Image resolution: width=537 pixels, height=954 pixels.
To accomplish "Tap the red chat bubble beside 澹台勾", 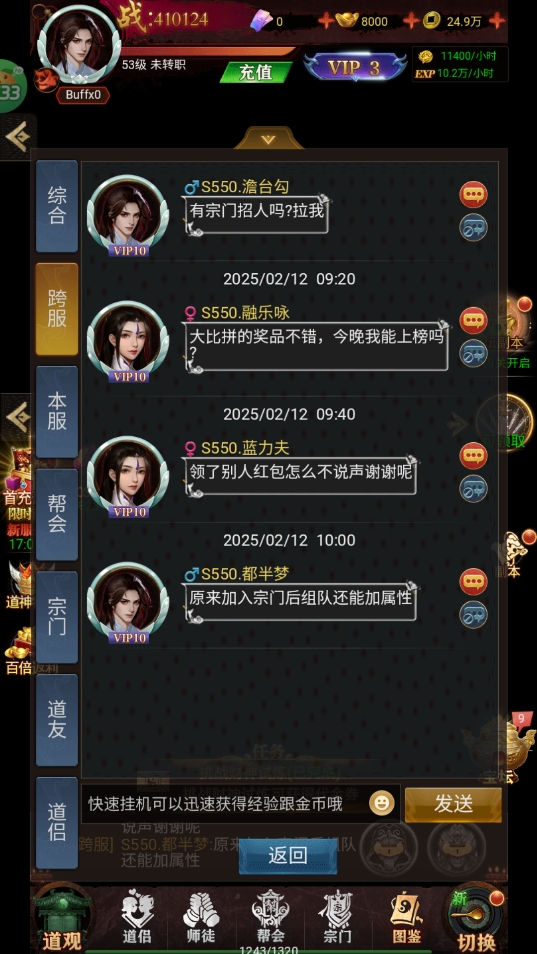I will tap(473, 195).
